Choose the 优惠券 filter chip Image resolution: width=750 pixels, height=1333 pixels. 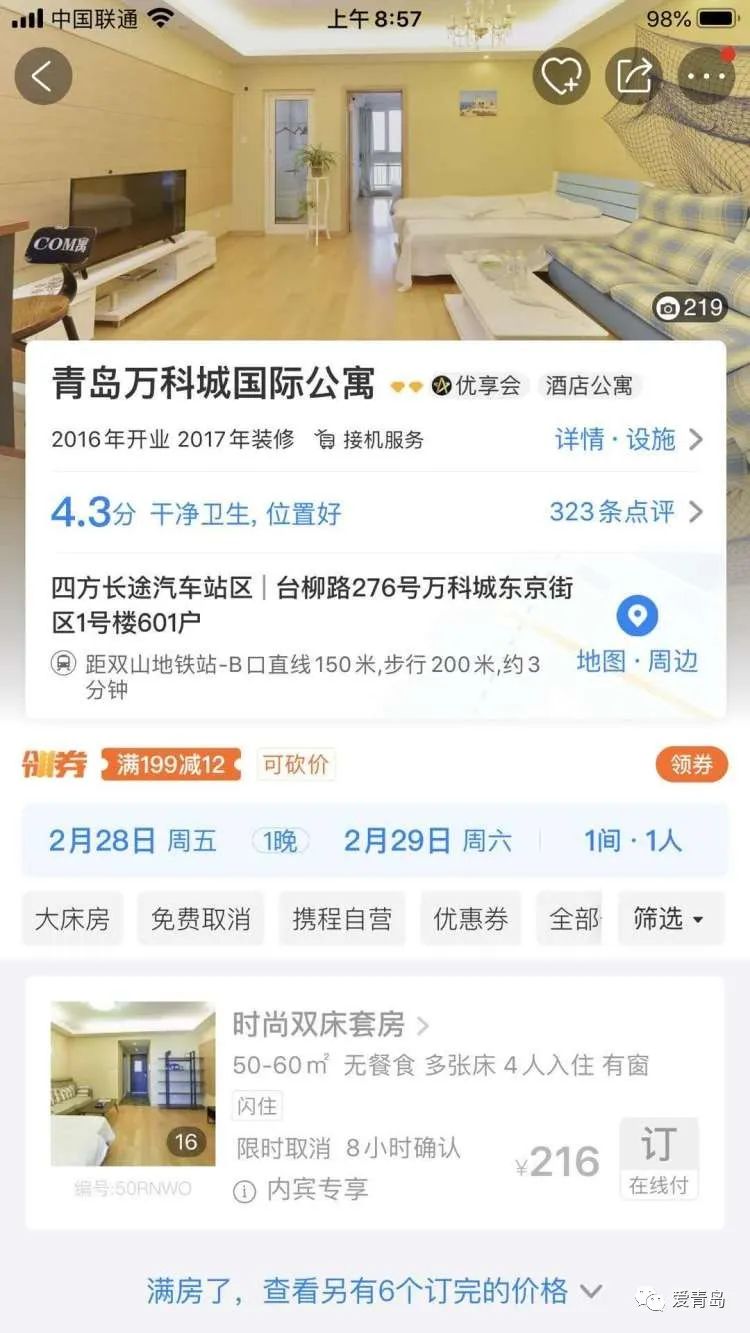tap(470, 919)
